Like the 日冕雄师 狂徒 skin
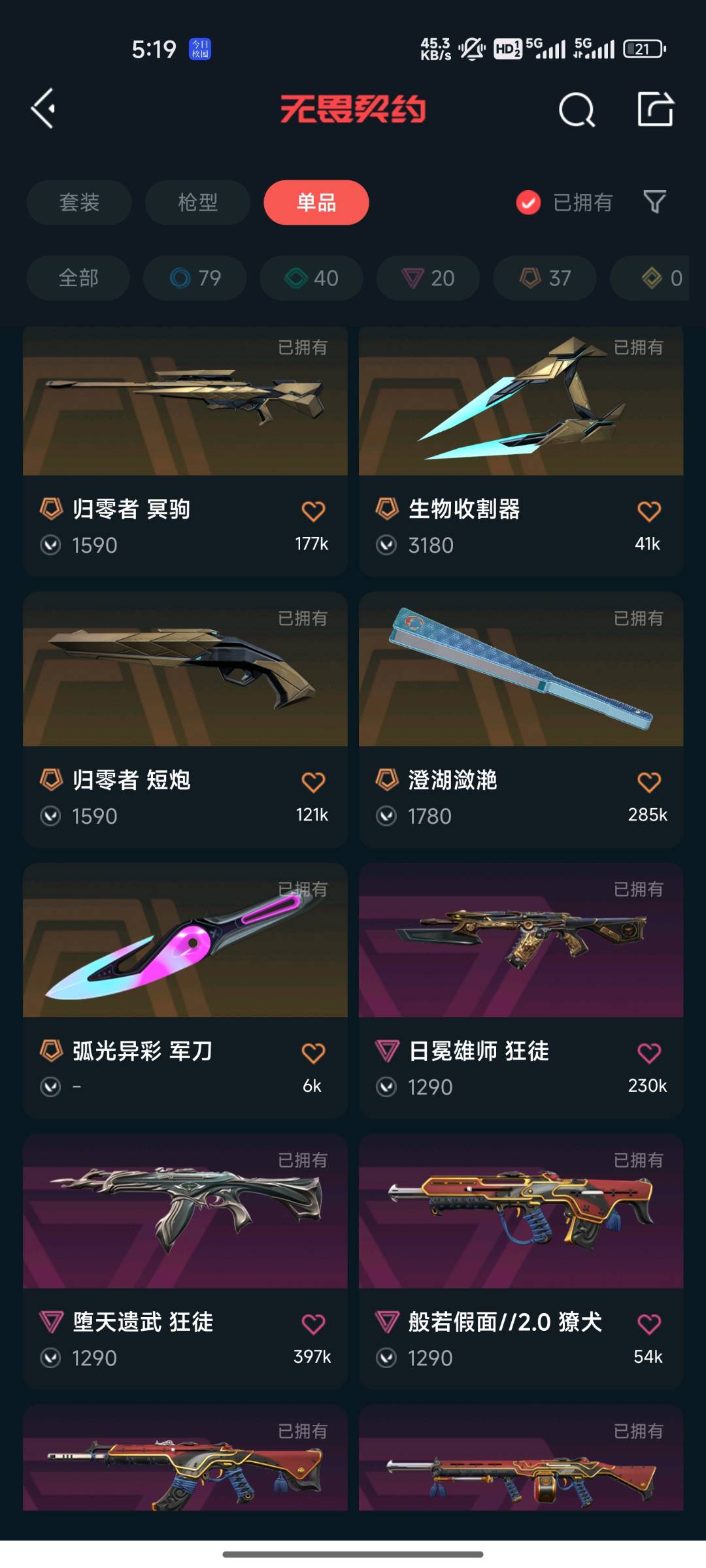The width and height of the screenshot is (706, 1568). coord(648,1053)
